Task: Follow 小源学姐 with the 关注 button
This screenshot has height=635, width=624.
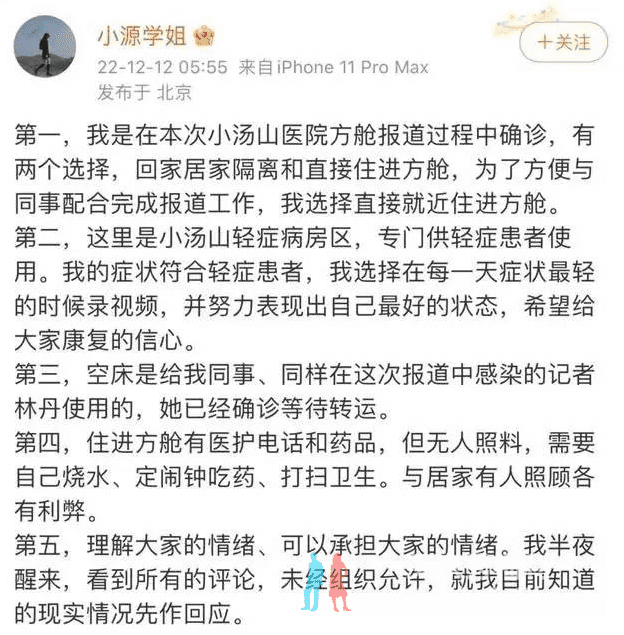Action: click(563, 43)
